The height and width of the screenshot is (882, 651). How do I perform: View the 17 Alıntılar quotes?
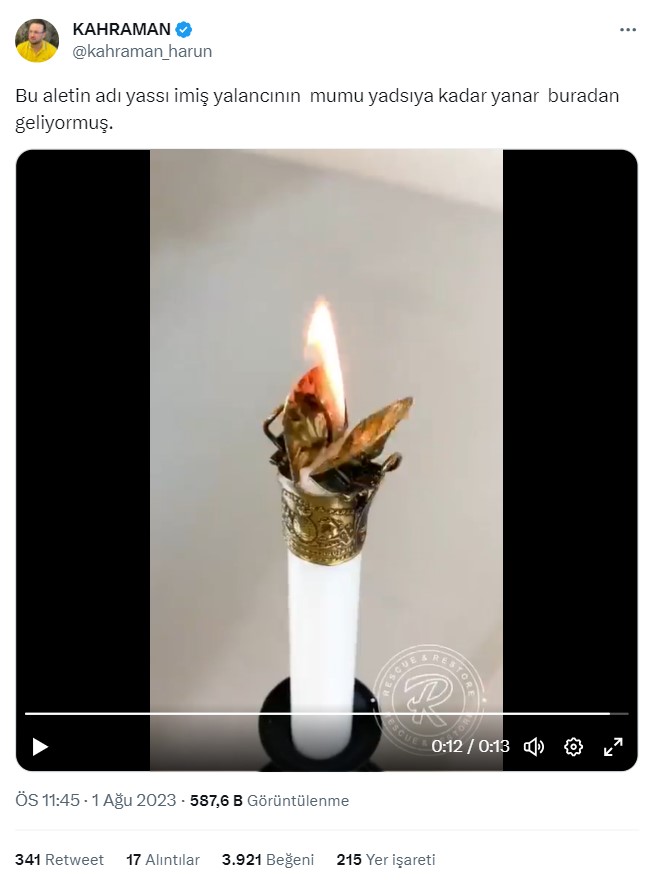point(163,860)
